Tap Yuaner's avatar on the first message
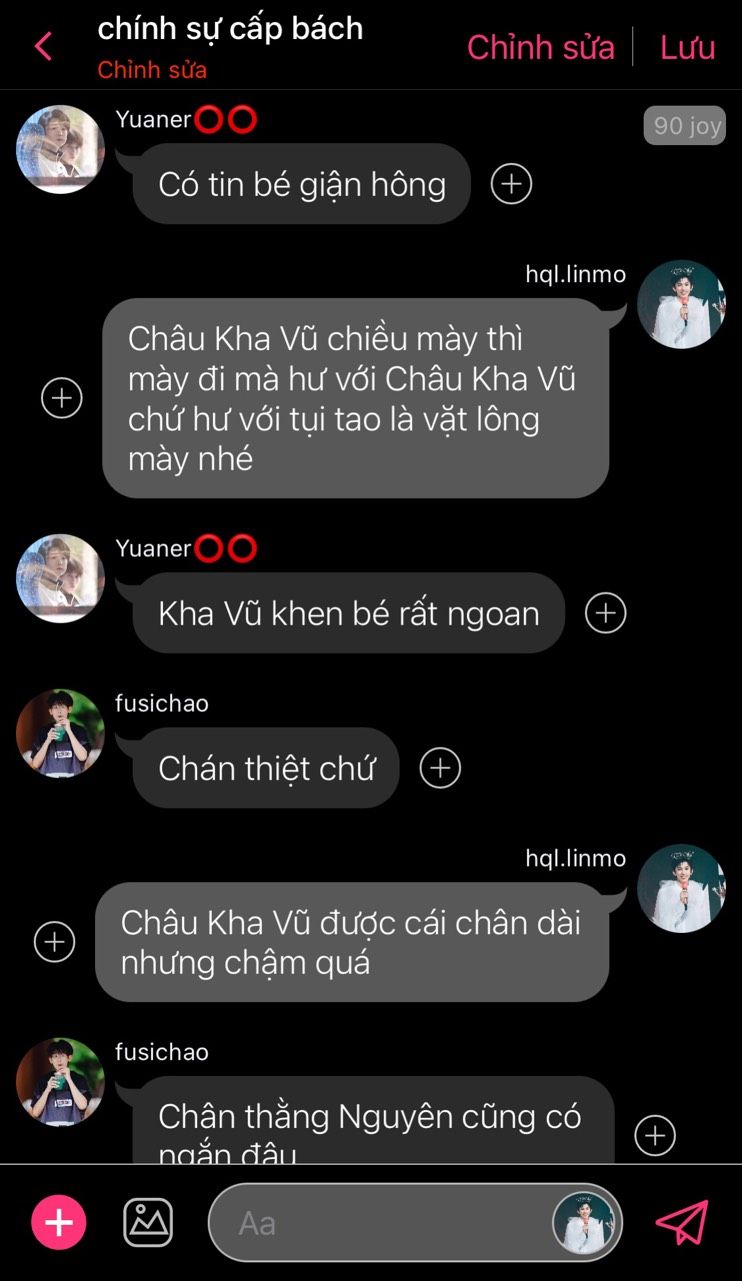The image size is (742, 1281). [x=61, y=149]
